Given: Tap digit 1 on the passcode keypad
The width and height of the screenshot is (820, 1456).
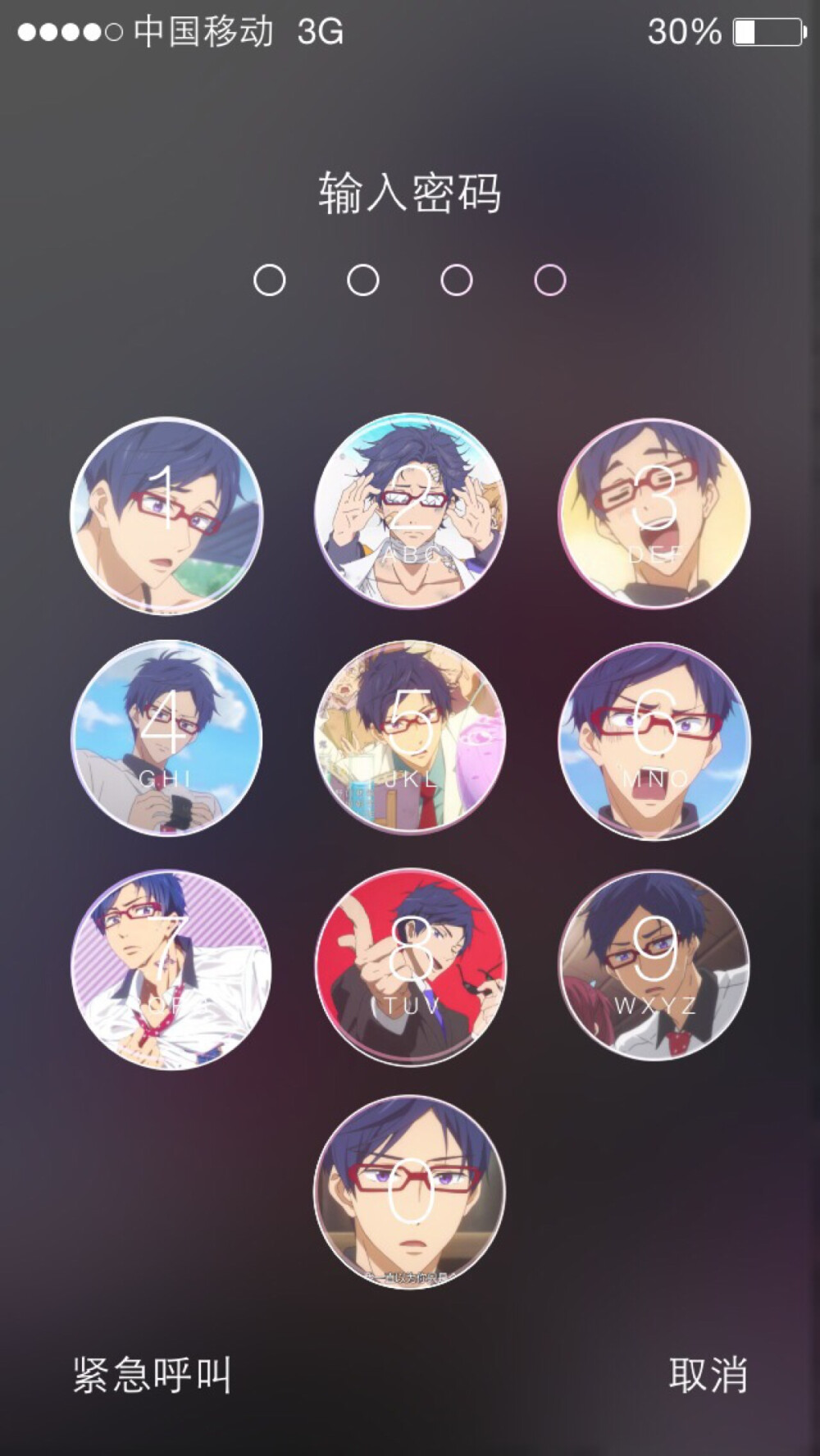Looking at the screenshot, I should [167, 515].
